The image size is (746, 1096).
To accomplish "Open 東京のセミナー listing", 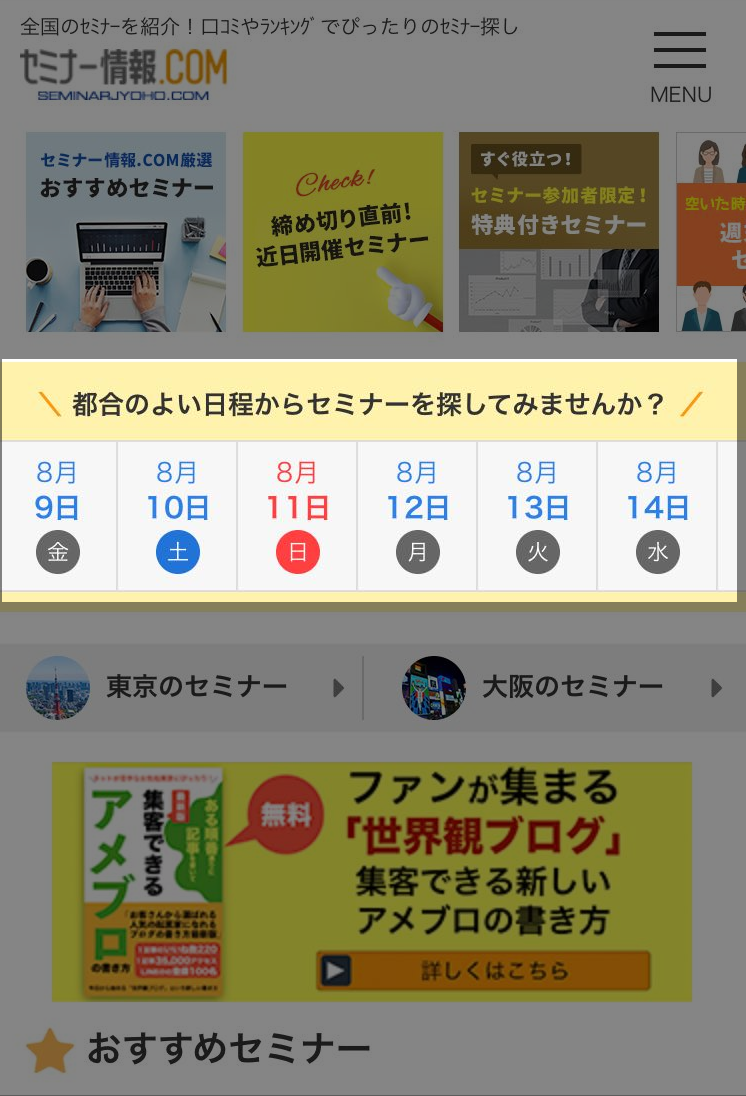I will coord(186,687).
